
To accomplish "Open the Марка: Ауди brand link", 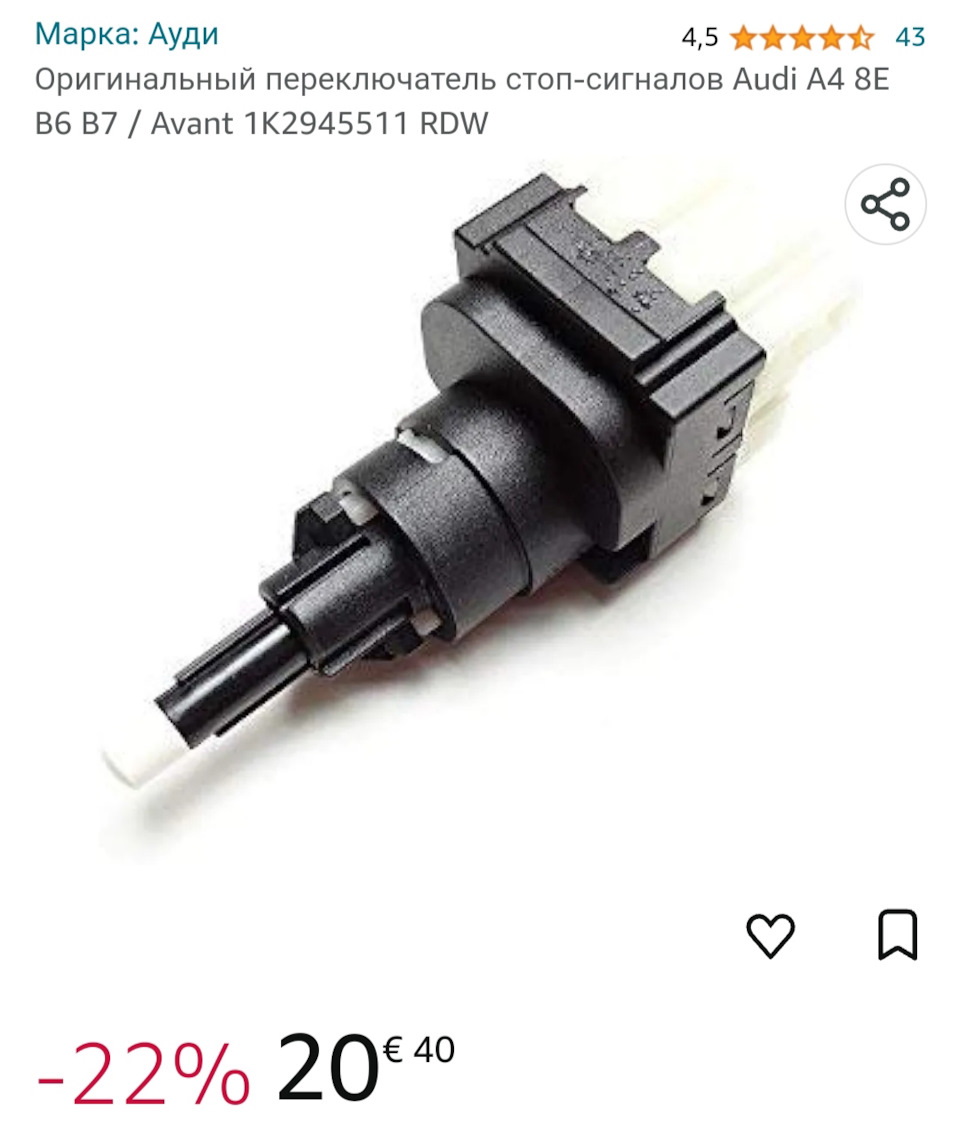I will click(x=127, y=34).
